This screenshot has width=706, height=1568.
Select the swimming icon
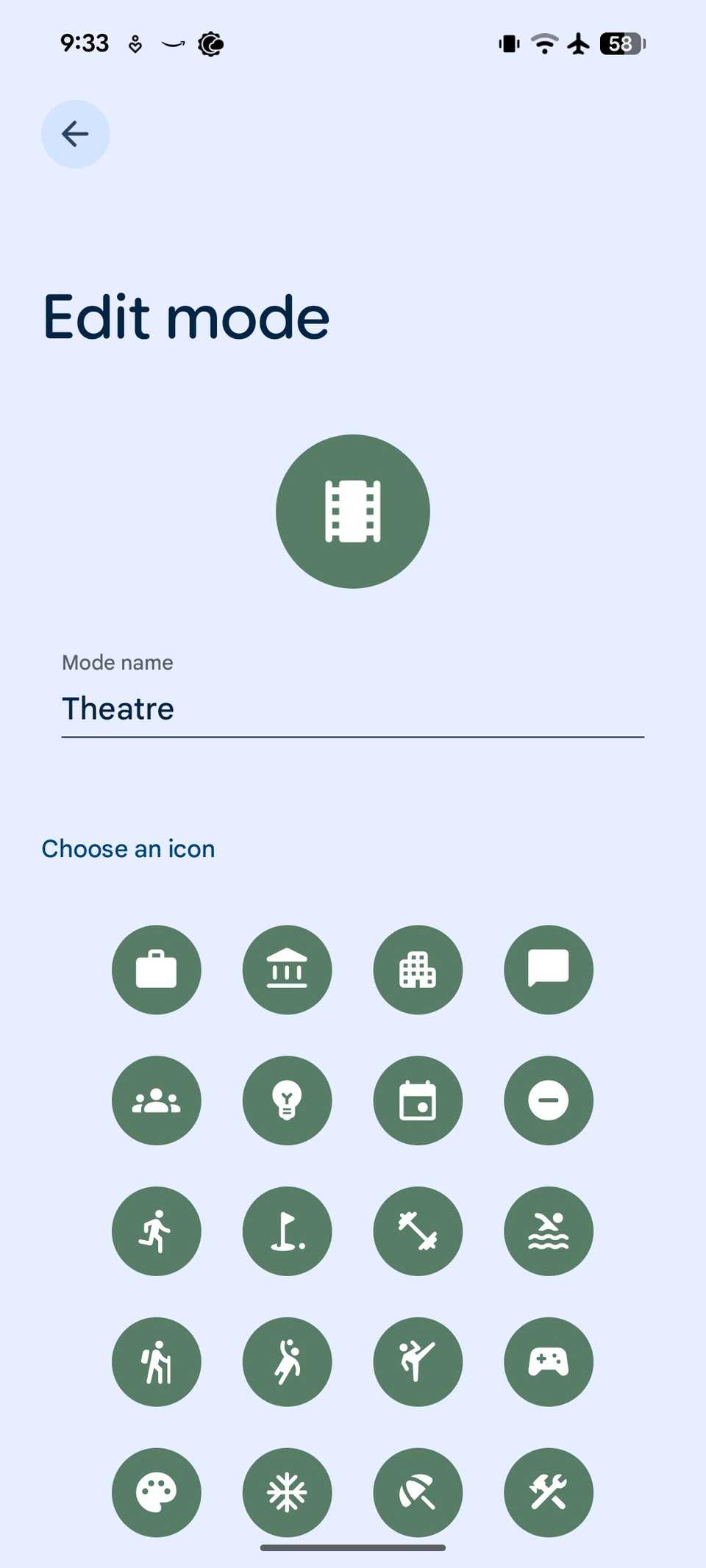pyautogui.click(x=549, y=1231)
